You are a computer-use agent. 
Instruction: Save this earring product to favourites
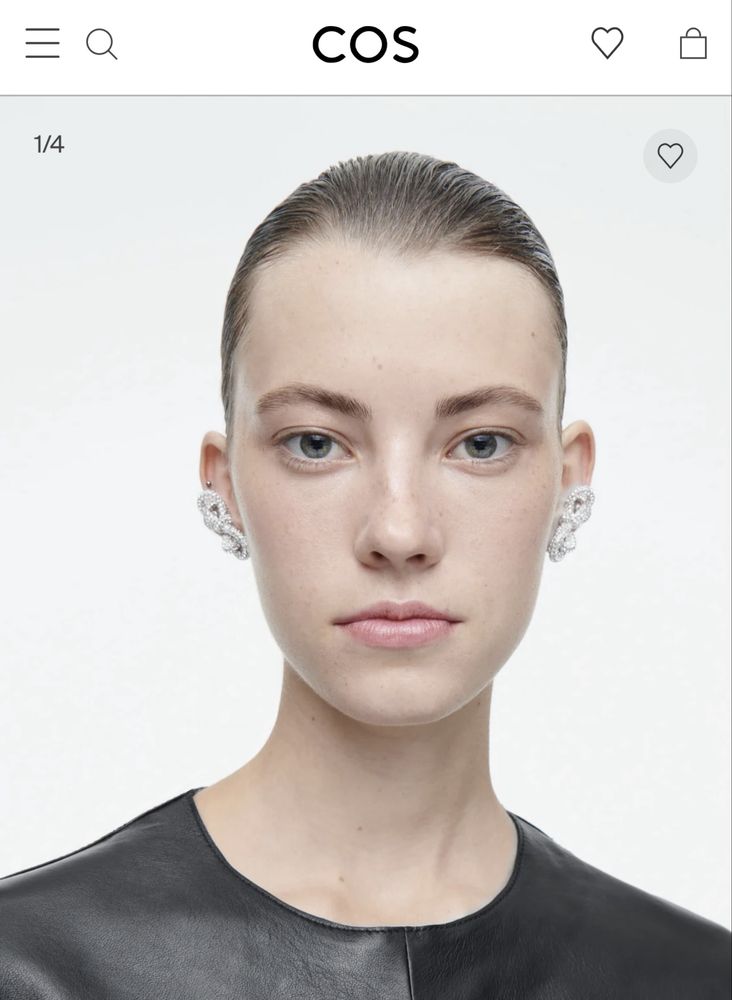(670, 156)
